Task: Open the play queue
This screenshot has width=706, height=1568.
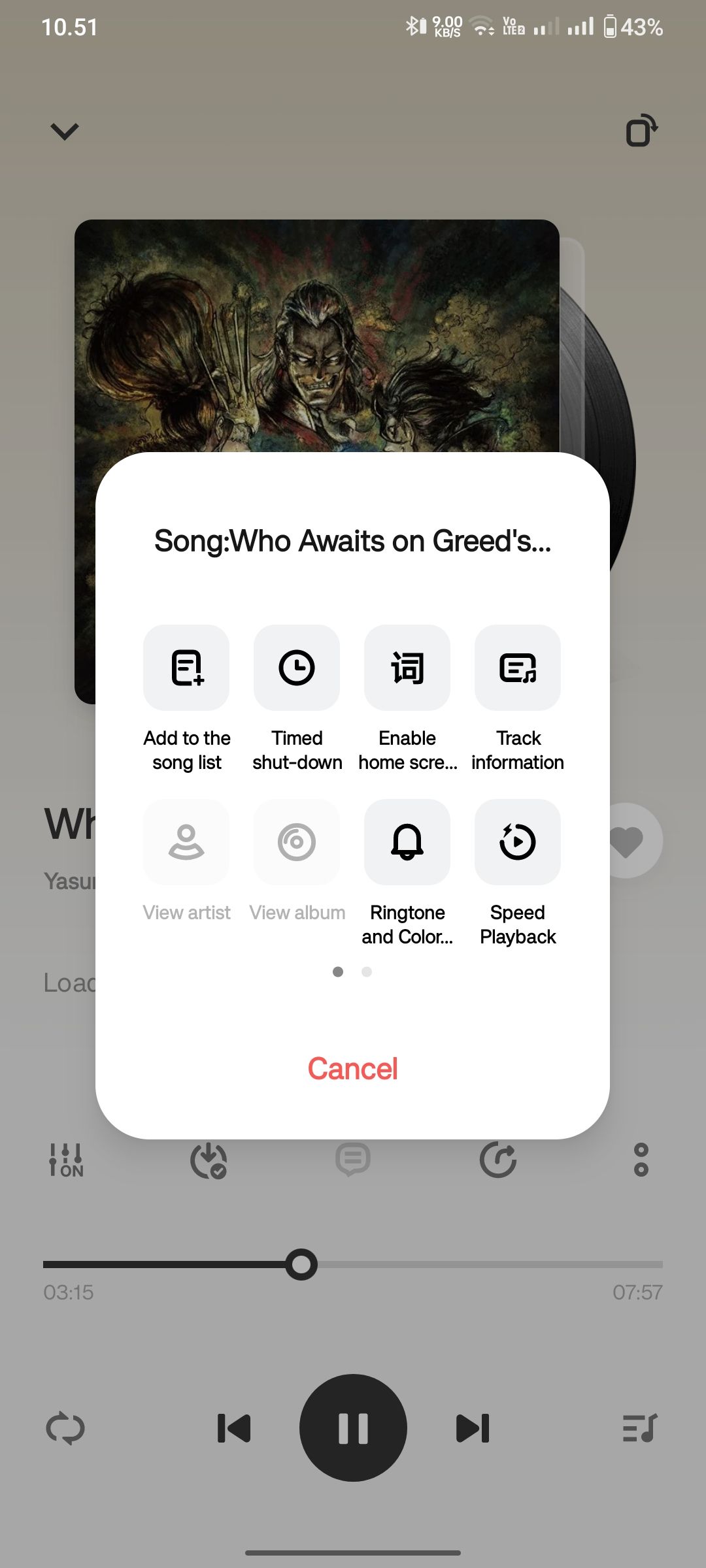Action: 640,1428
